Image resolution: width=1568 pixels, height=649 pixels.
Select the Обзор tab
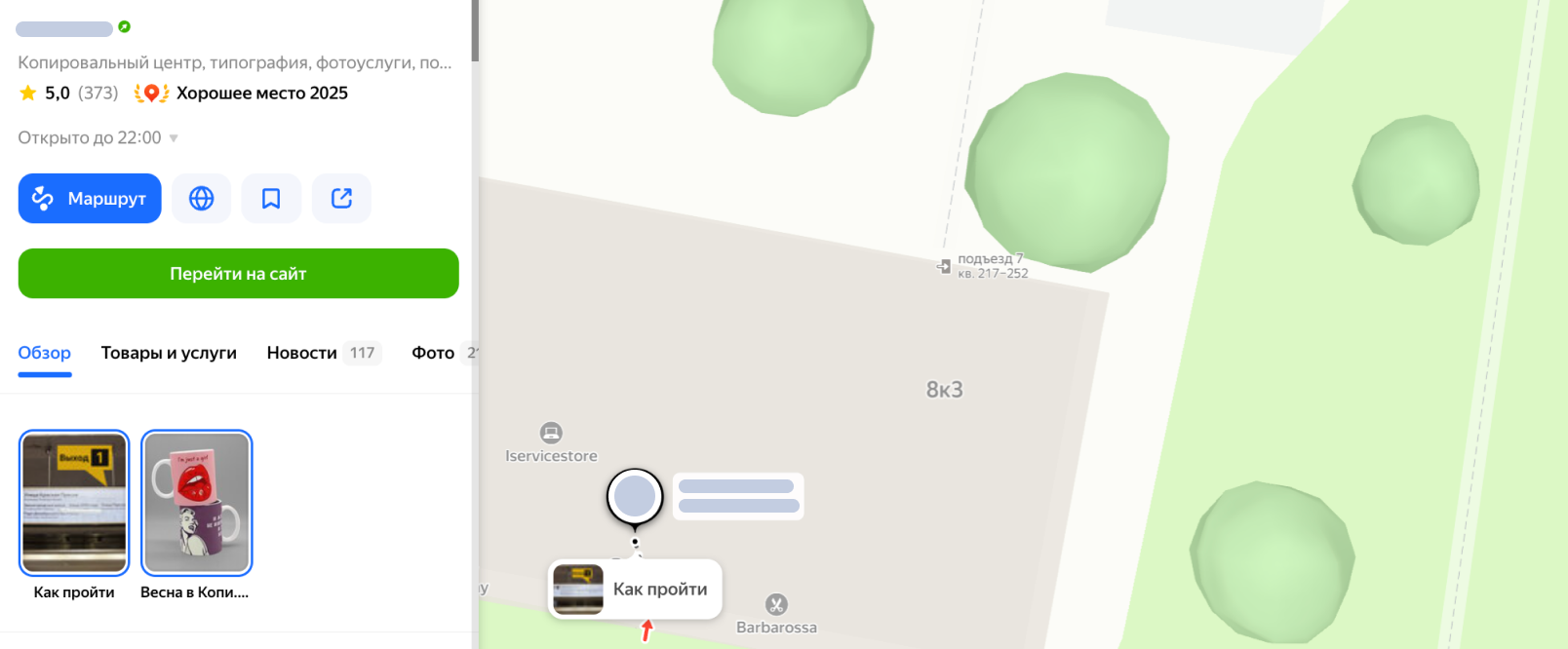tap(45, 353)
